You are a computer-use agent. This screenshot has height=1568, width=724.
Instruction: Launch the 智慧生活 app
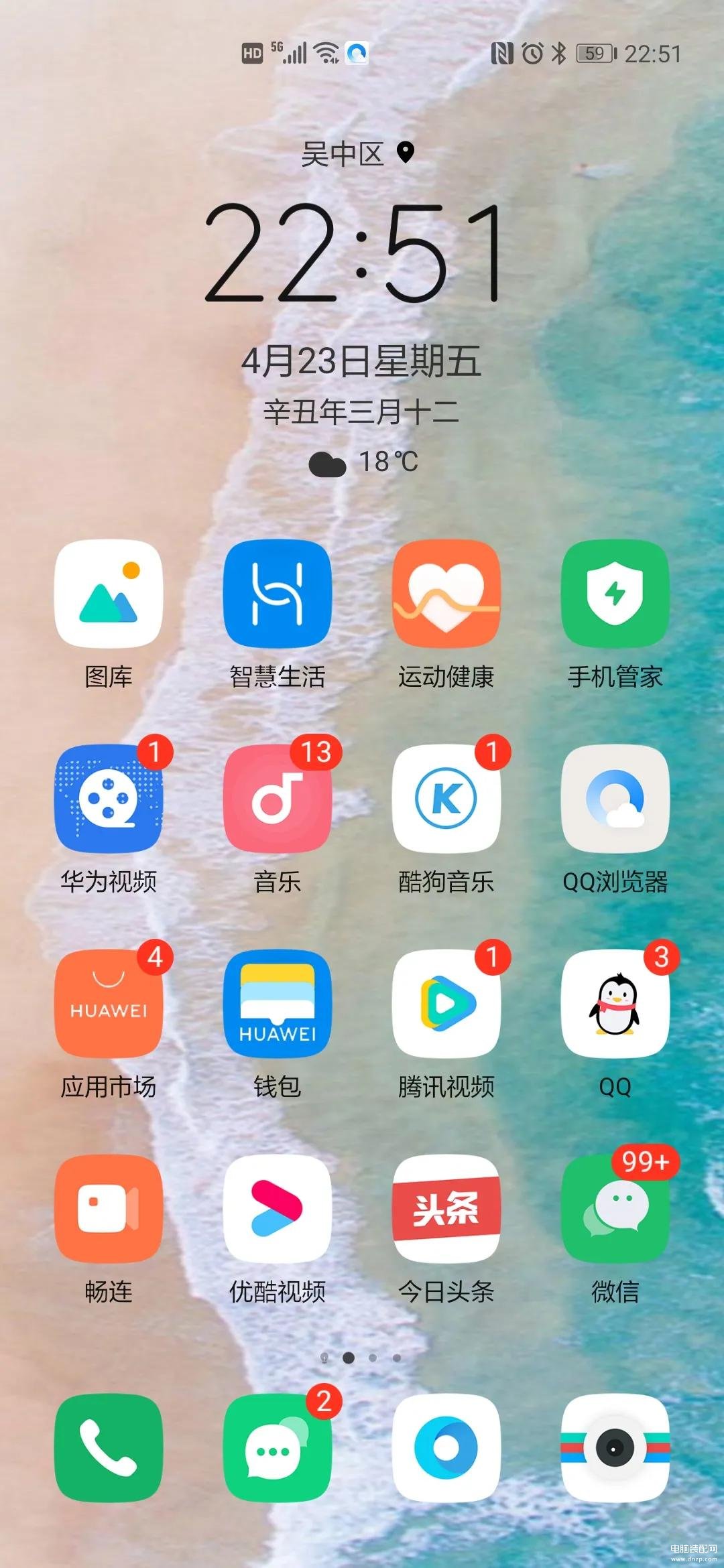(278, 594)
